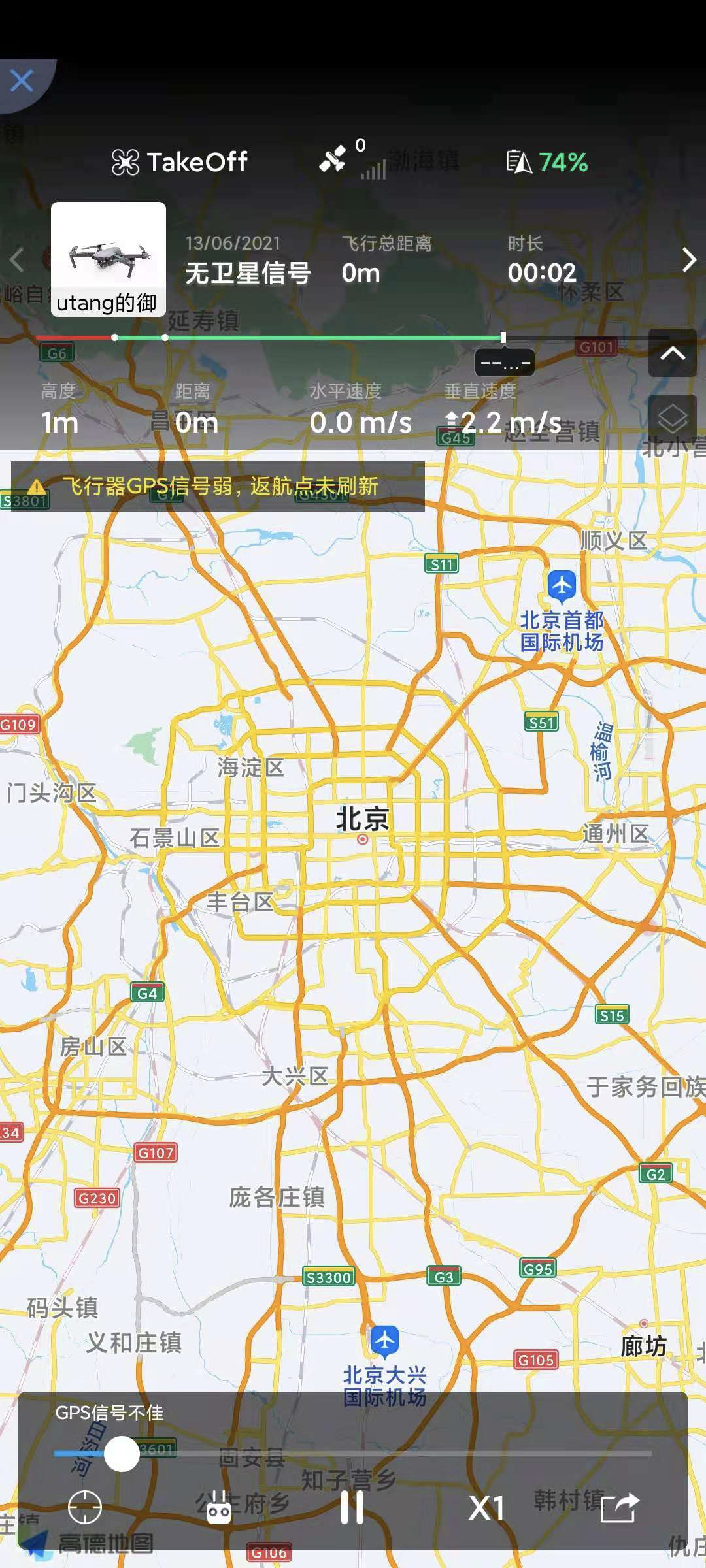Pause the flight record playback
The image size is (706, 1568).
click(x=352, y=1507)
